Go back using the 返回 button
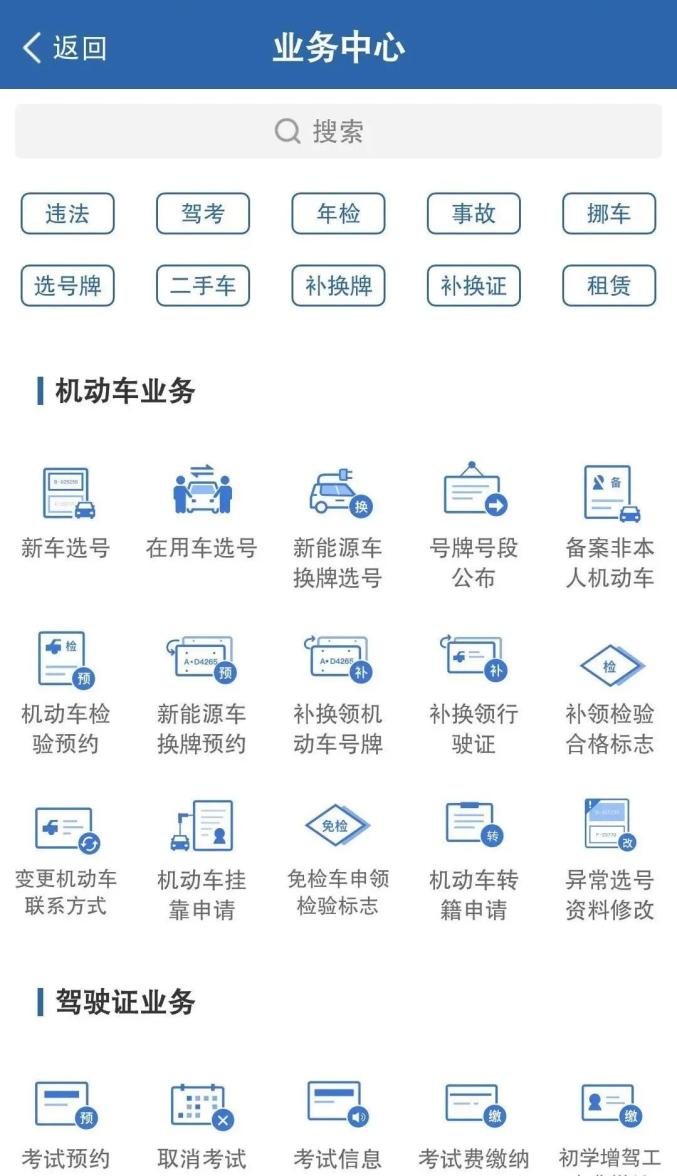677x1176 pixels. pyautogui.click(x=64, y=47)
